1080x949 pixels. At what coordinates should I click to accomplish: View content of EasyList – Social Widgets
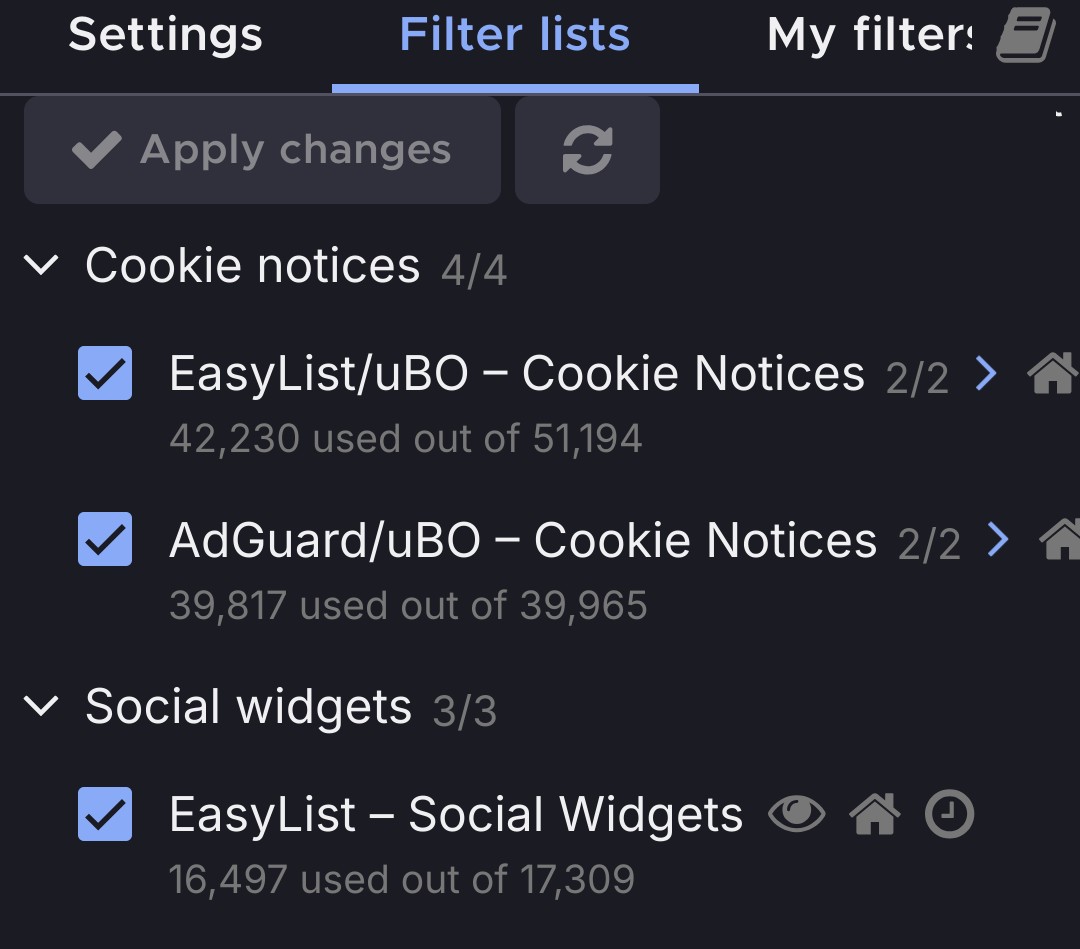[796, 815]
